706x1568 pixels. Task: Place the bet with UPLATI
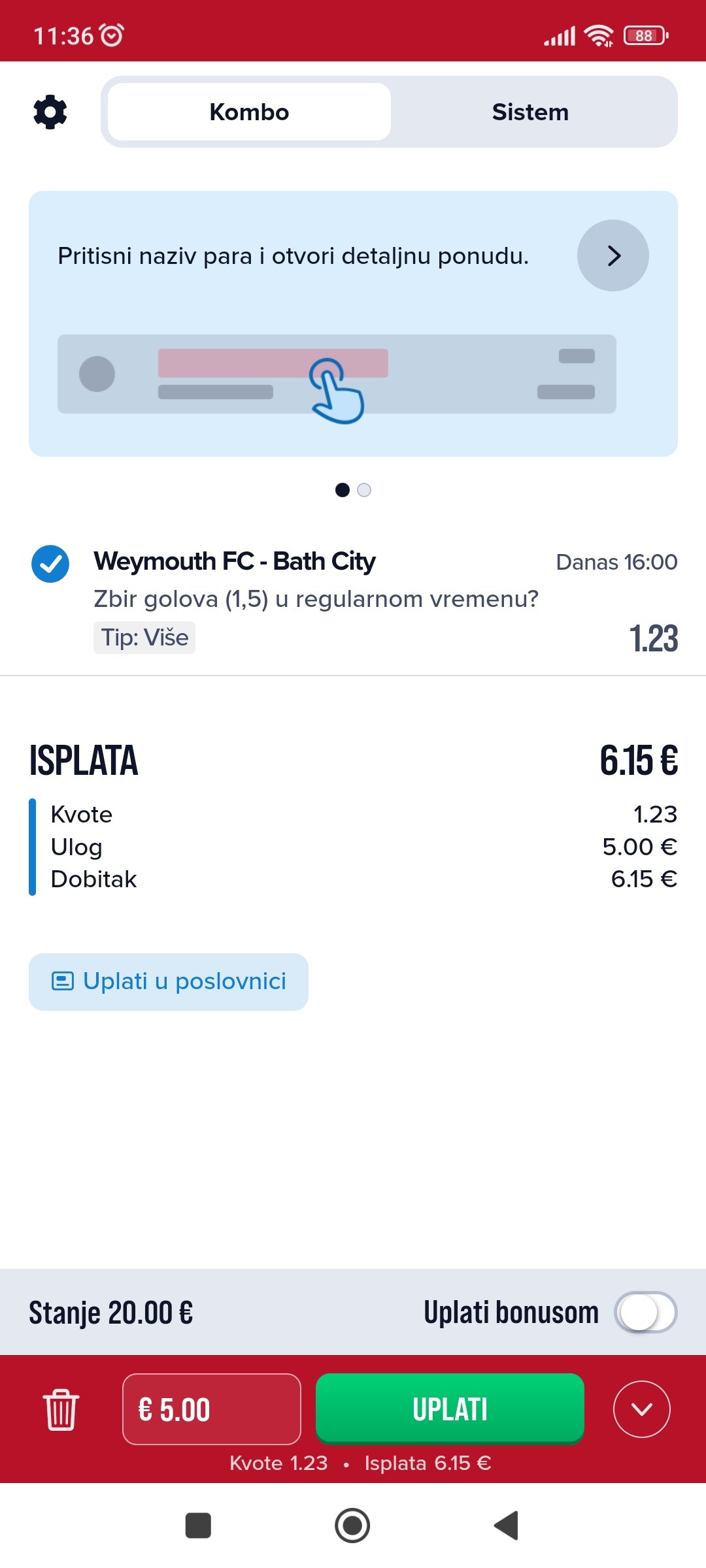coord(450,1408)
